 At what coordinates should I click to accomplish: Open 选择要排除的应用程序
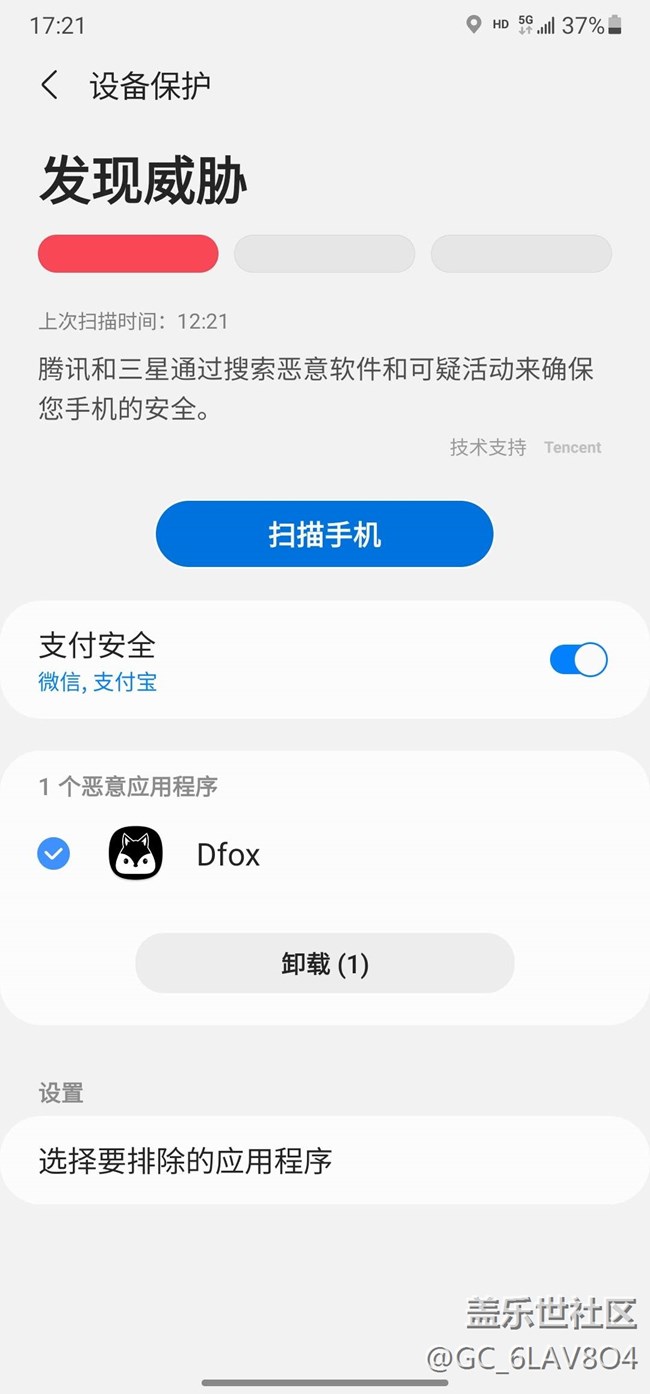tap(325, 1161)
